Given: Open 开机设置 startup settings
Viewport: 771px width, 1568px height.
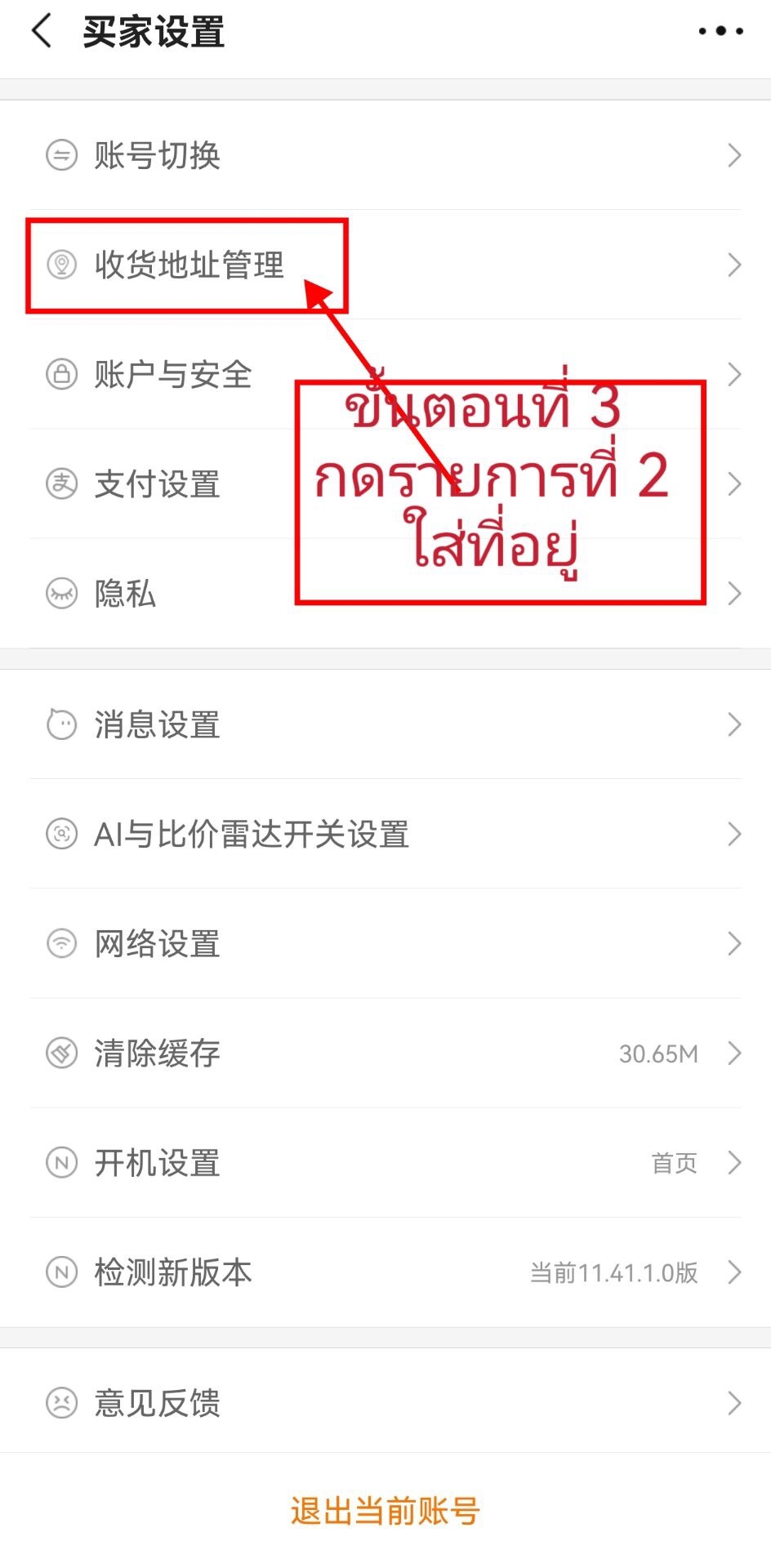Looking at the screenshot, I should click(385, 1163).
